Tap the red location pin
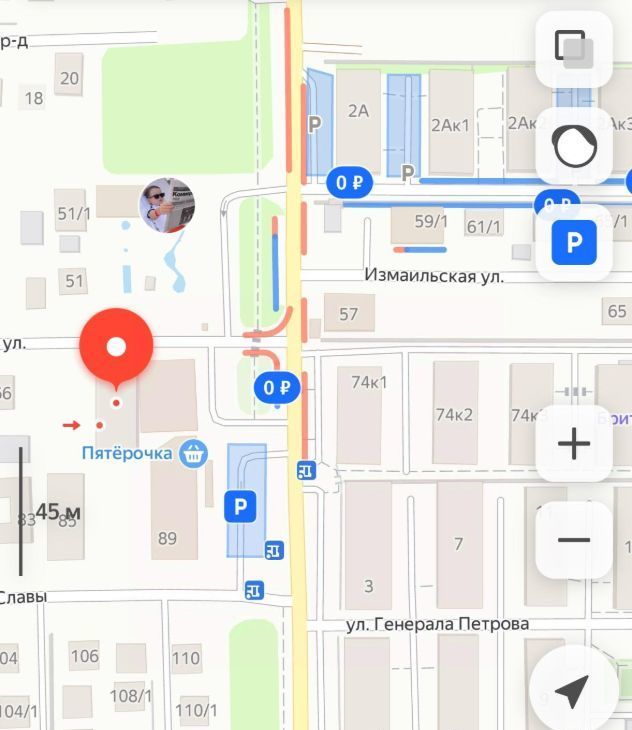Viewport: 632px width, 730px height. pyautogui.click(x=116, y=348)
